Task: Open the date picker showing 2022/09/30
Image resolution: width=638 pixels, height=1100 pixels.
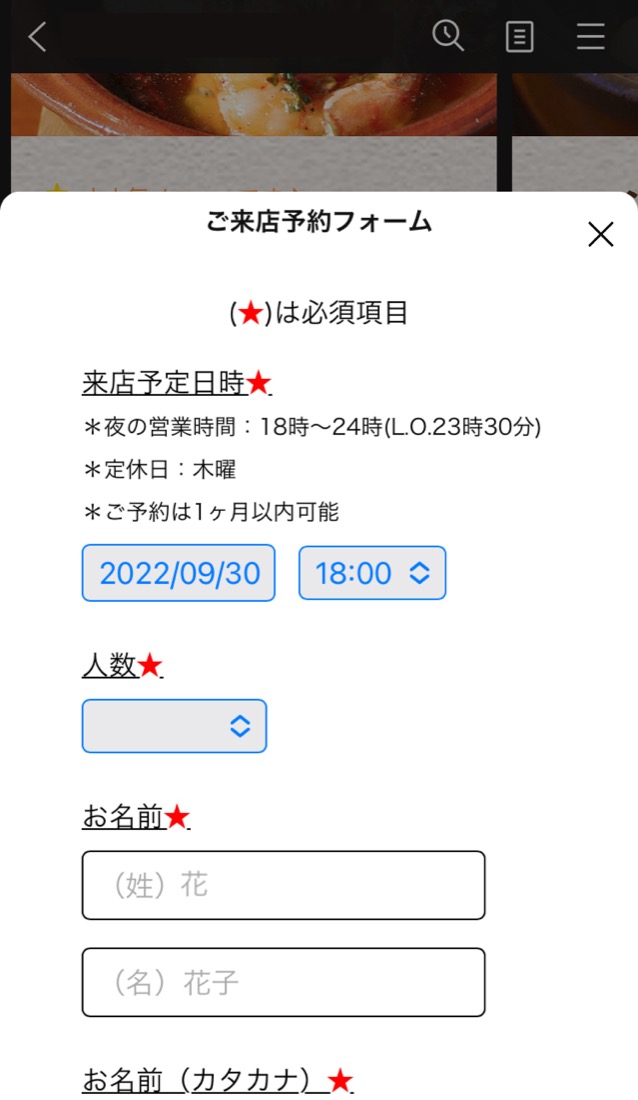Action: coord(178,573)
